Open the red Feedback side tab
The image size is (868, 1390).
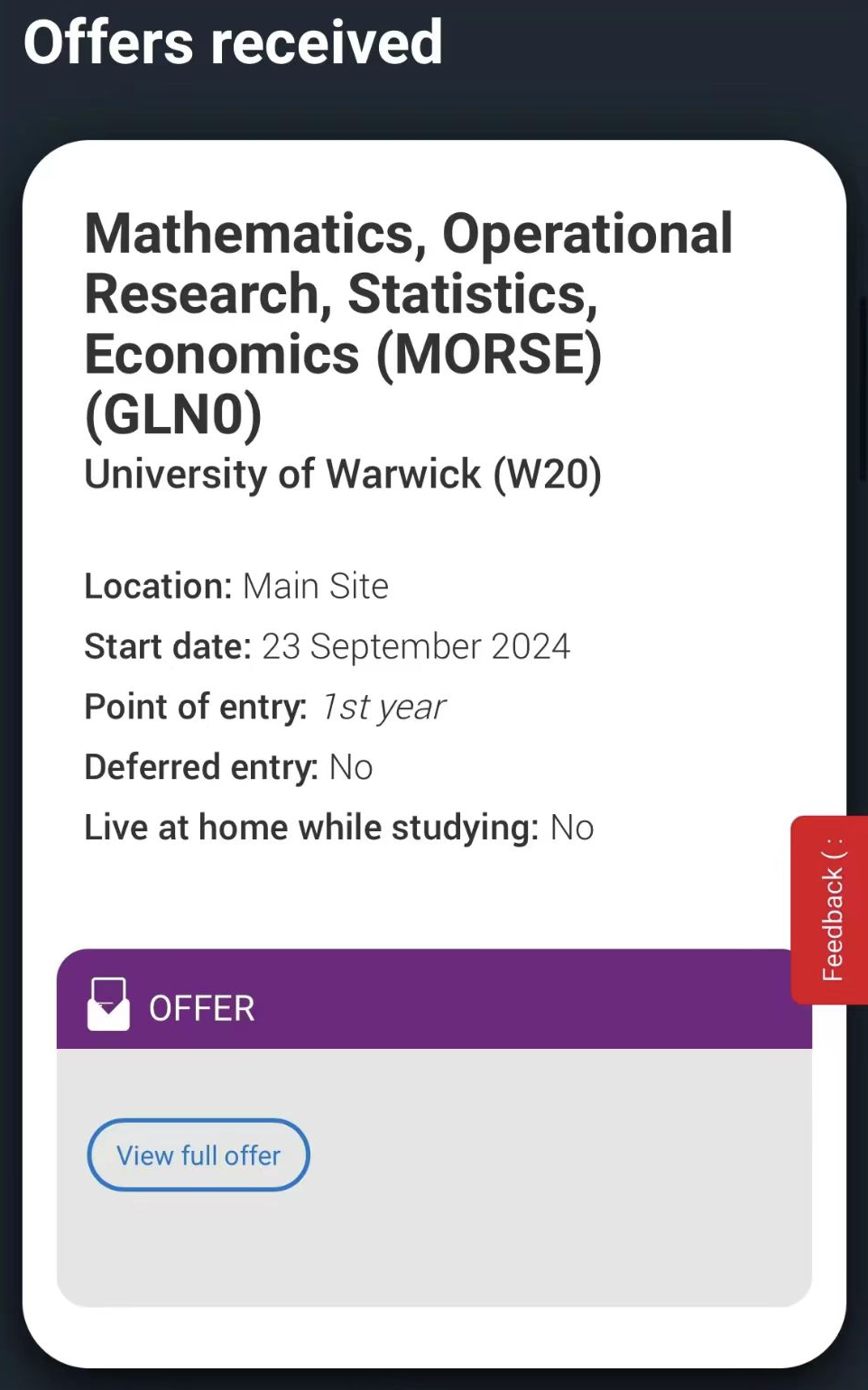pos(831,910)
